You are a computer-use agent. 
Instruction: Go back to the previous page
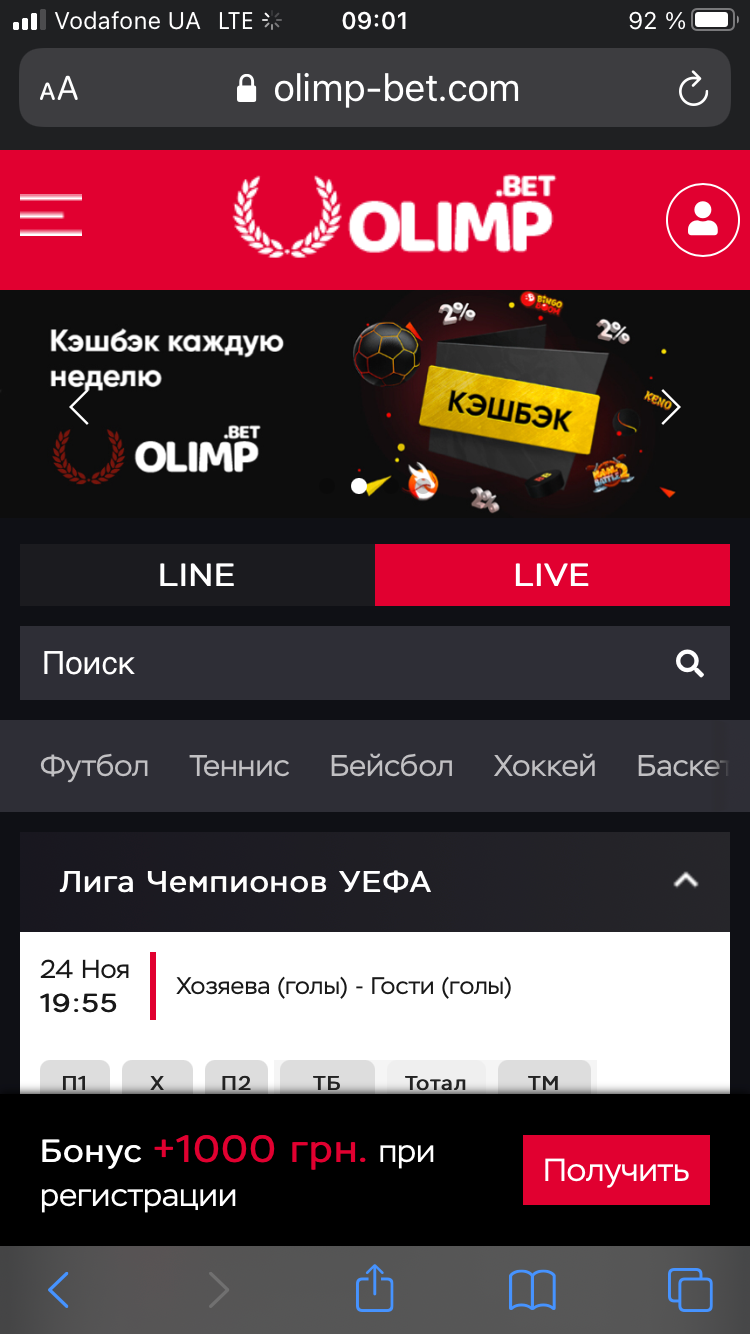point(59,1290)
